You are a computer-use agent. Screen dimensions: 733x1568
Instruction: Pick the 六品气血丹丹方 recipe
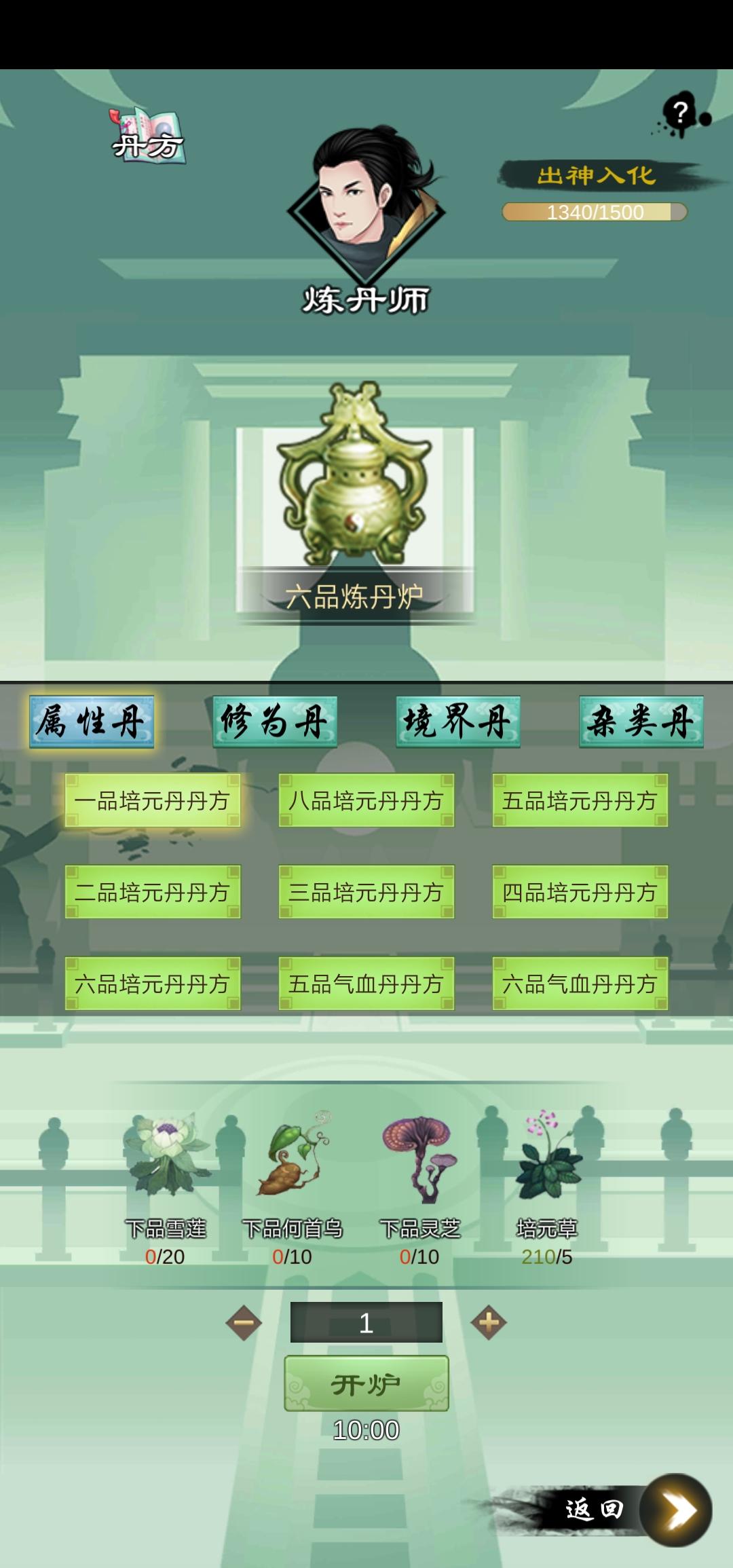click(580, 984)
